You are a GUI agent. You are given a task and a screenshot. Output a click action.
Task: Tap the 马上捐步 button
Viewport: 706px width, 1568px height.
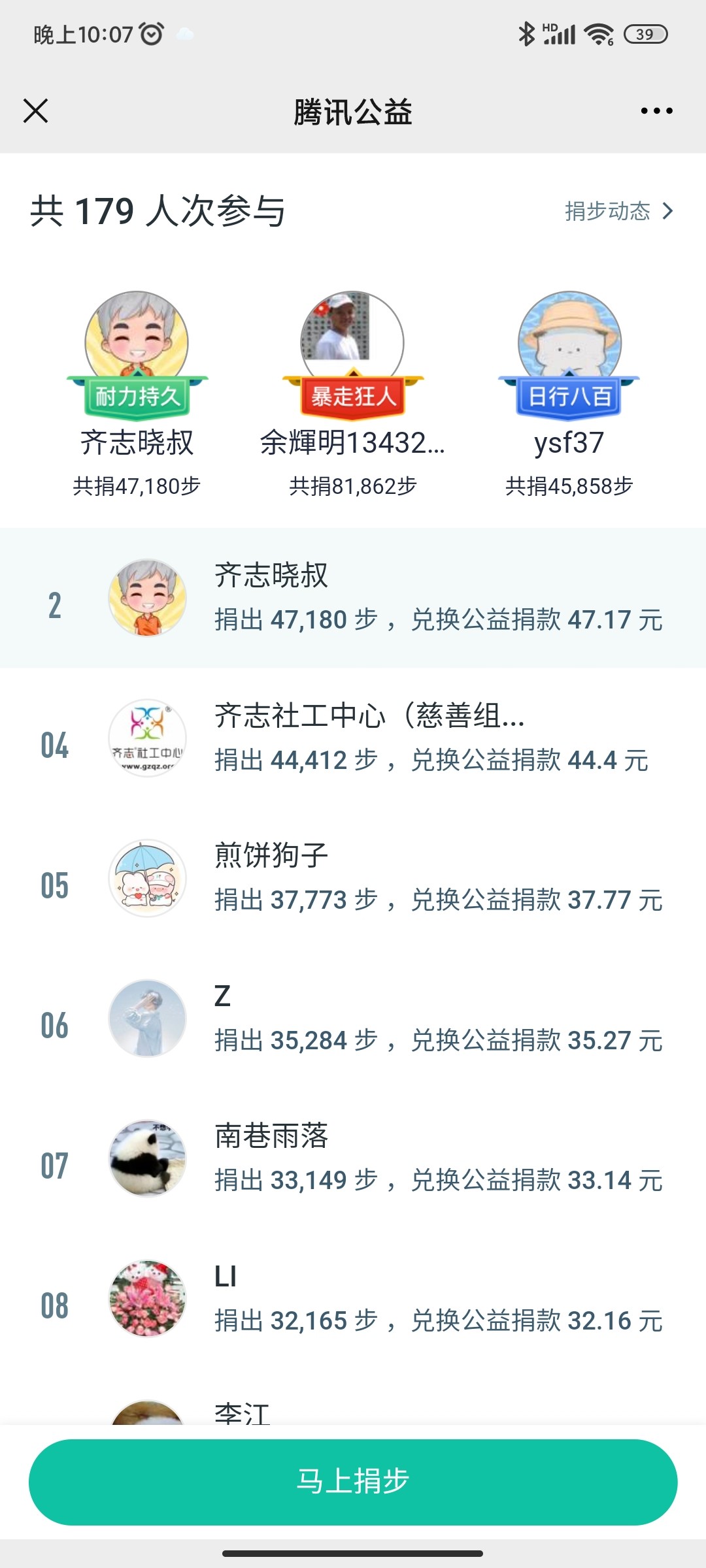click(353, 1482)
